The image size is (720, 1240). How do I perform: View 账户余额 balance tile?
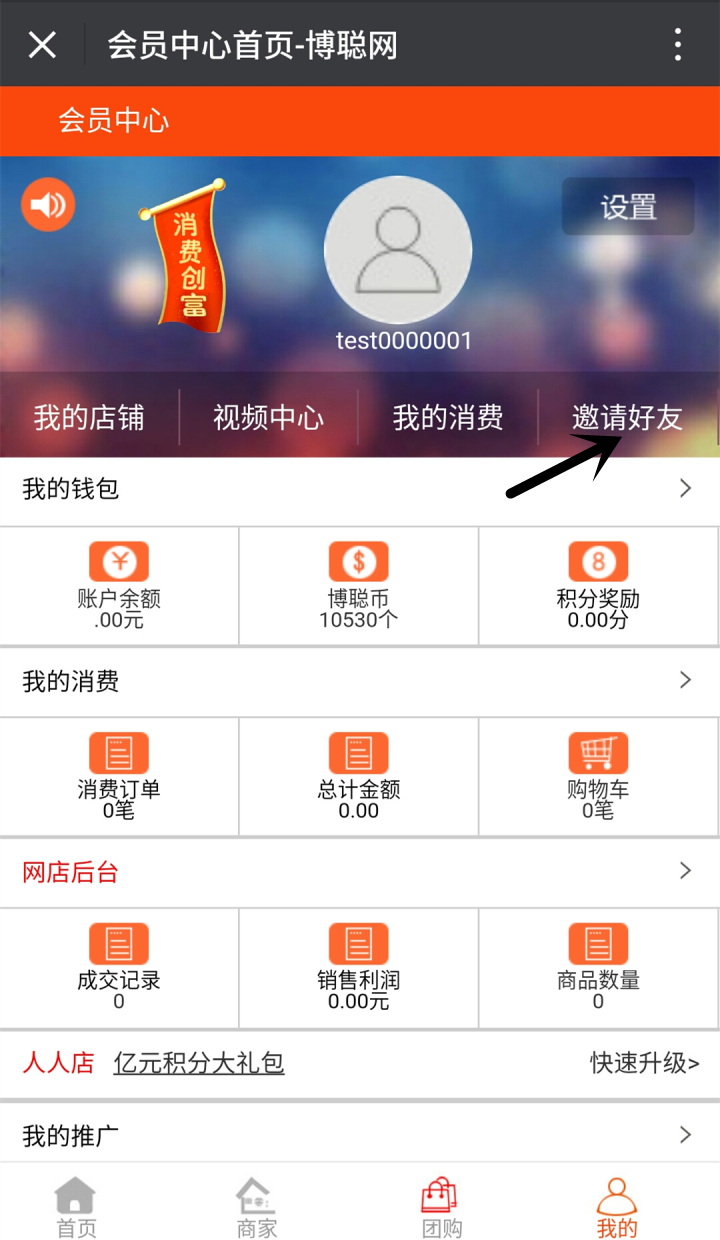tap(119, 585)
